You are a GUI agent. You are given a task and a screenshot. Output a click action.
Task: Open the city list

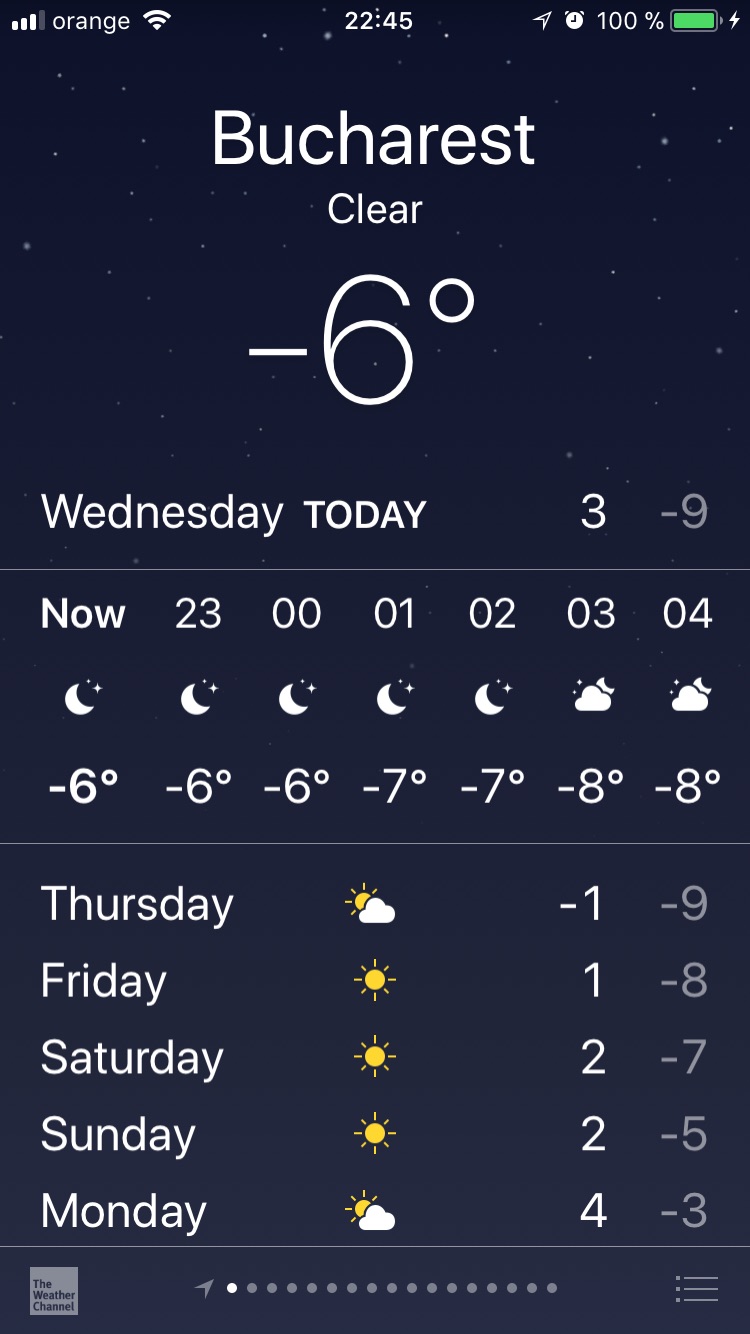tap(697, 1289)
